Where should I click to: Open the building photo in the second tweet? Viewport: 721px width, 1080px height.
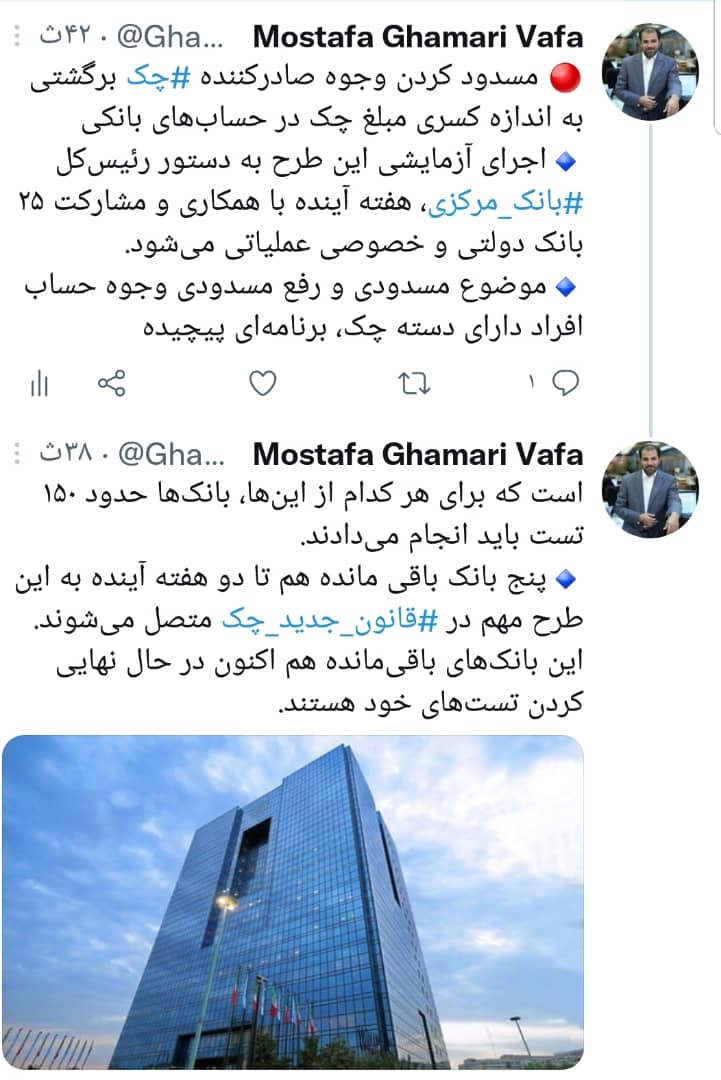click(292, 901)
